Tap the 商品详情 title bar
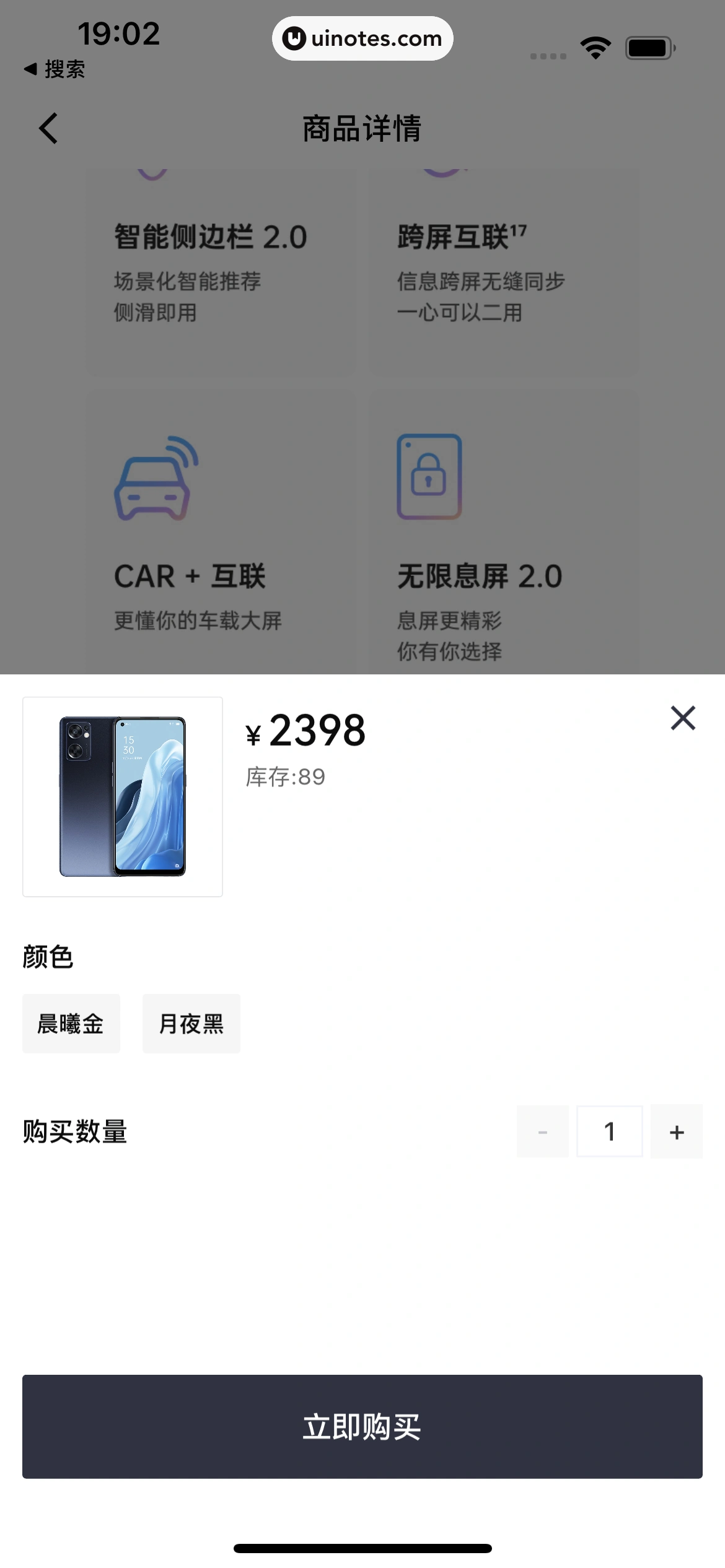 pyautogui.click(x=362, y=128)
